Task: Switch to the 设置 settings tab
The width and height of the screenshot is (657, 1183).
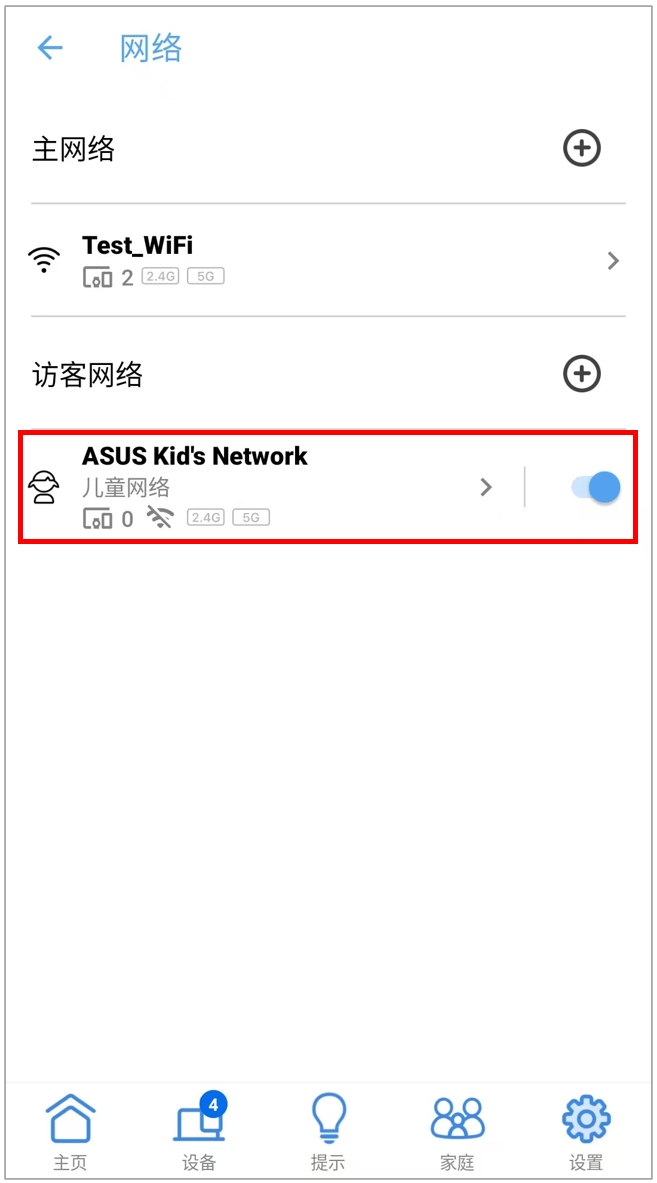Action: [586, 1131]
